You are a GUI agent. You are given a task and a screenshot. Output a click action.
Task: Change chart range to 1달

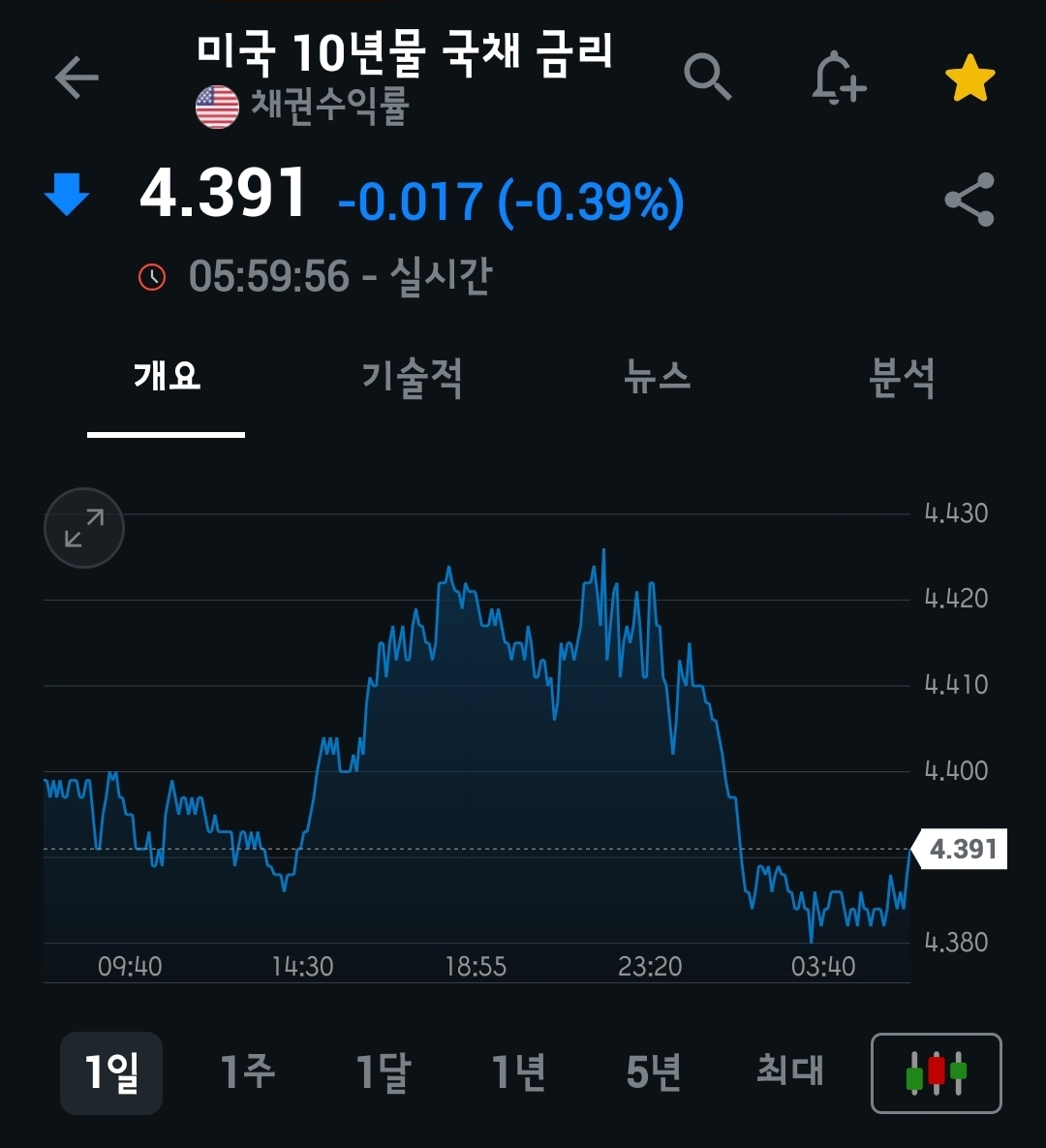coord(384,1072)
